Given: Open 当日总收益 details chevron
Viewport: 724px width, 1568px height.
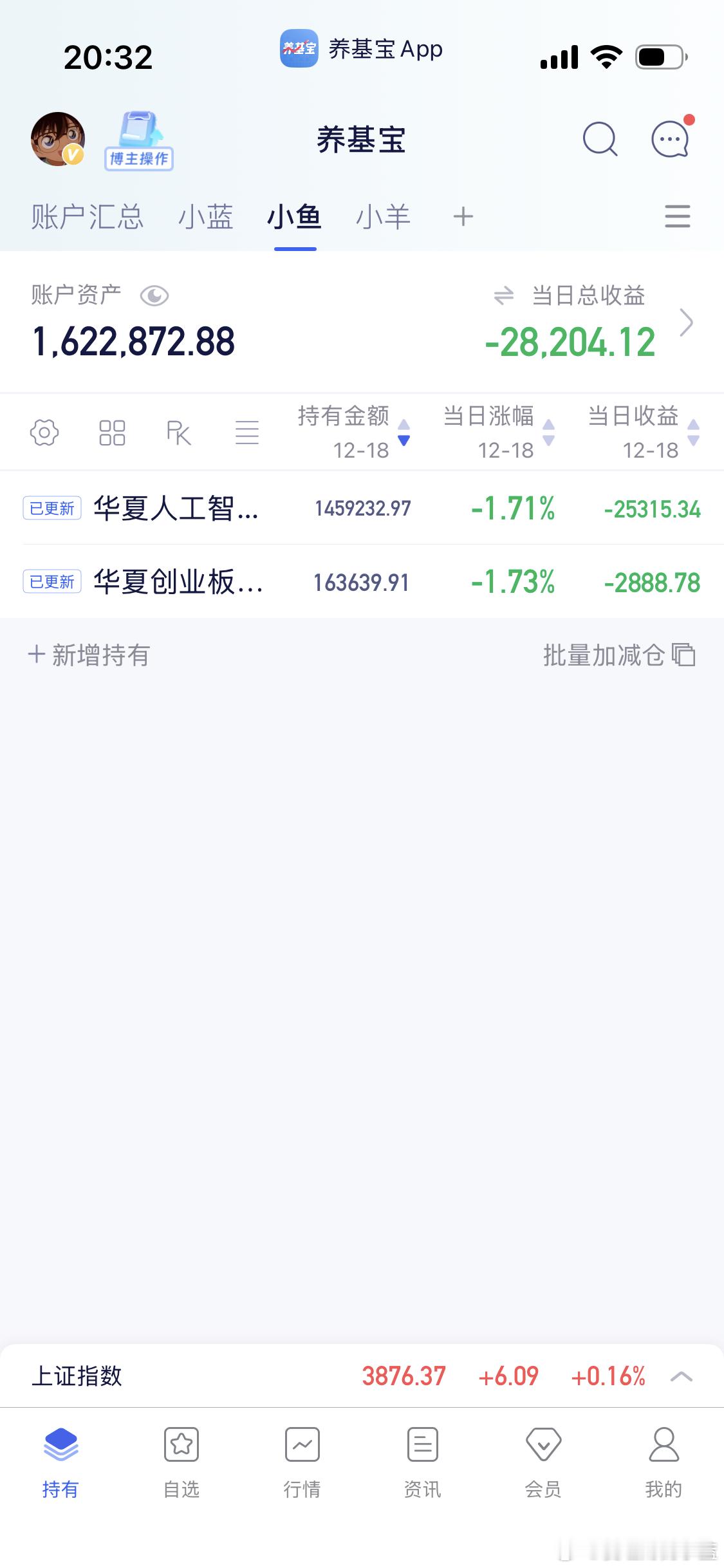Looking at the screenshot, I should click(687, 322).
